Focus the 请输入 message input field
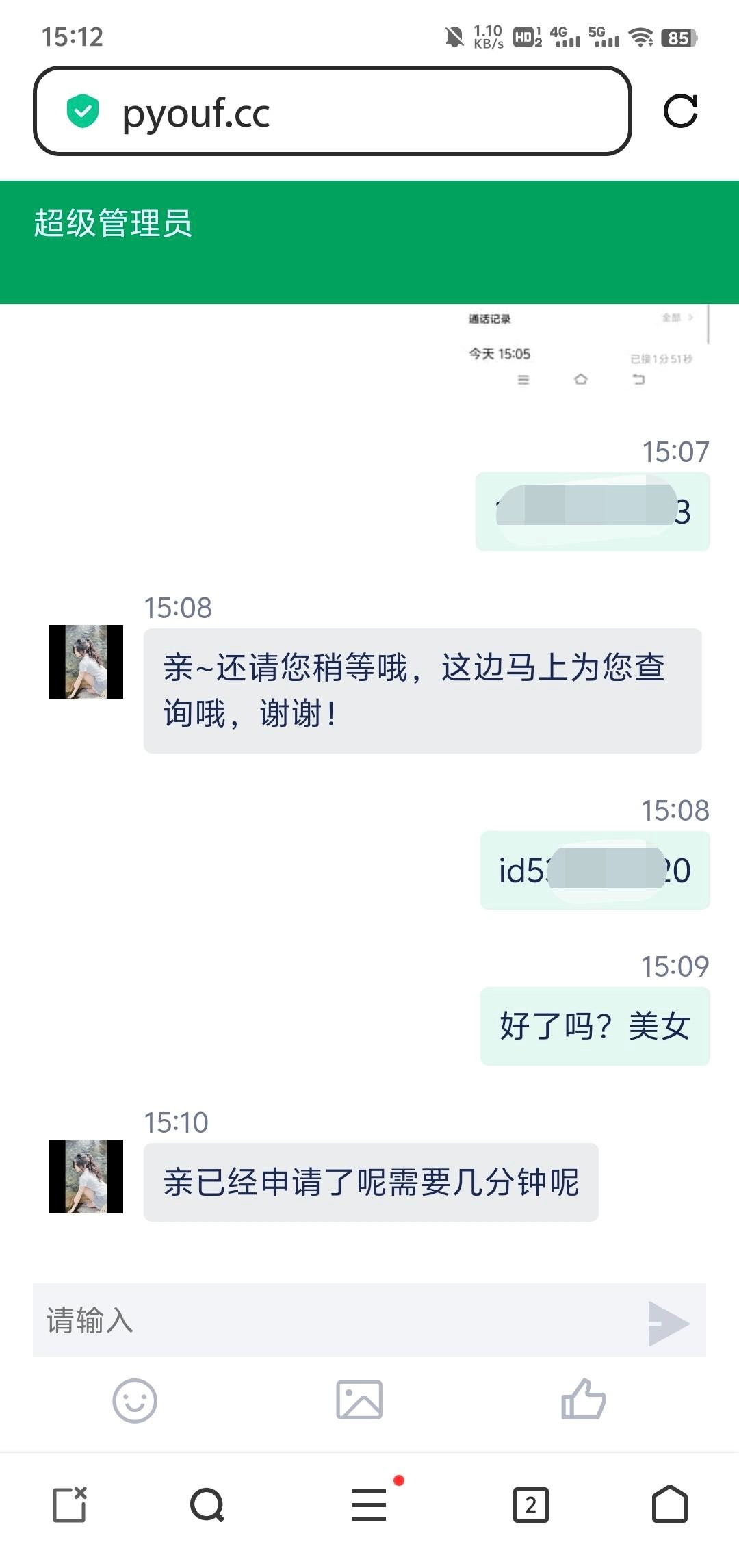739x1568 pixels. pyautogui.click(x=335, y=1320)
